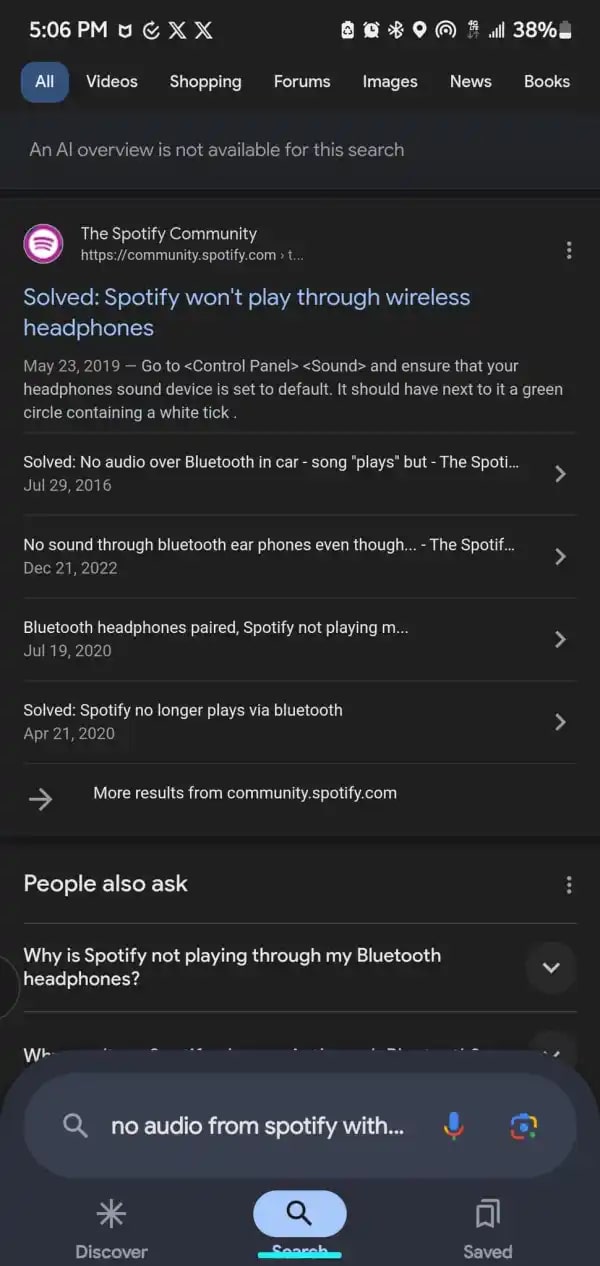Switch to Books results tab
The width and height of the screenshot is (600, 1266).
(x=546, y=82)
